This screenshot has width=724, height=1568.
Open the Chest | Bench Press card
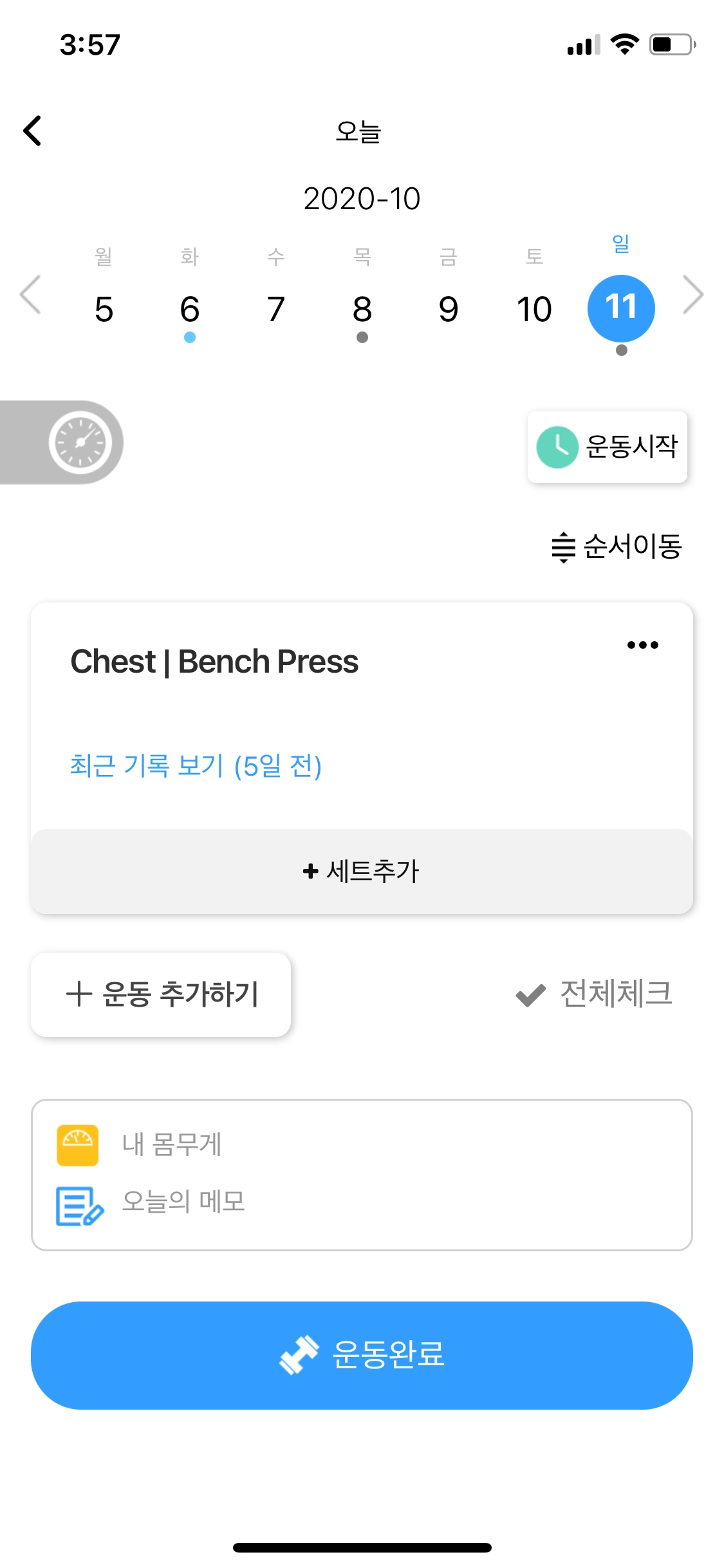pyautogui.click(x=214, y=662)
